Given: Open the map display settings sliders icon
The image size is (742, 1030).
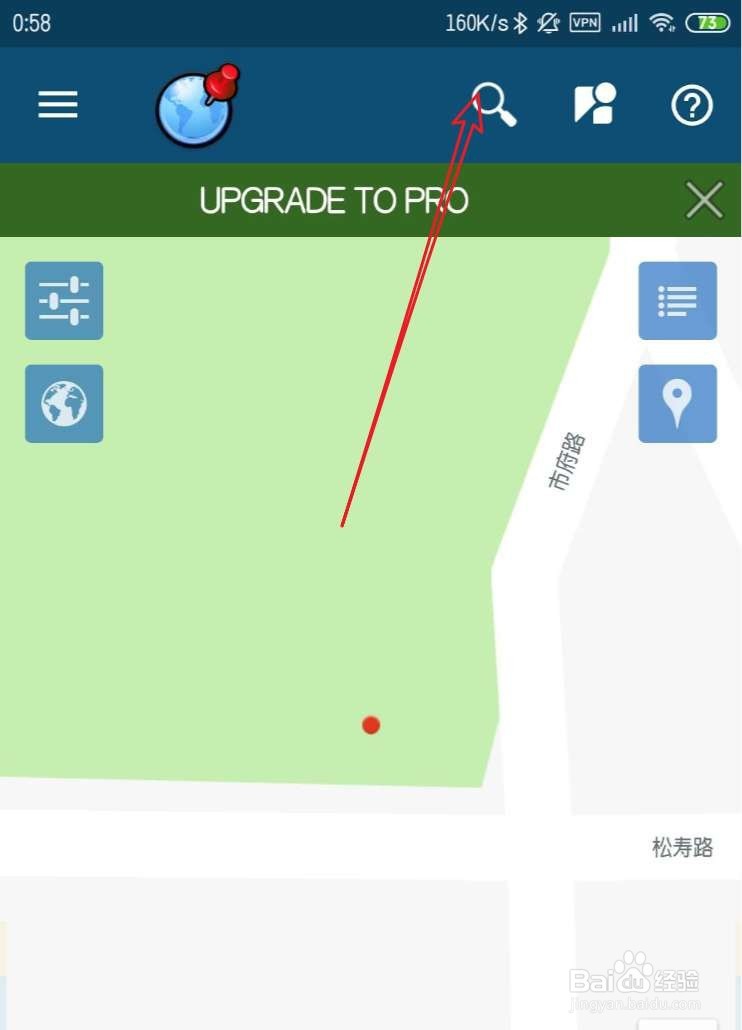Looking at the screenshot, I should pyautogui.click(x=63, y=300).
